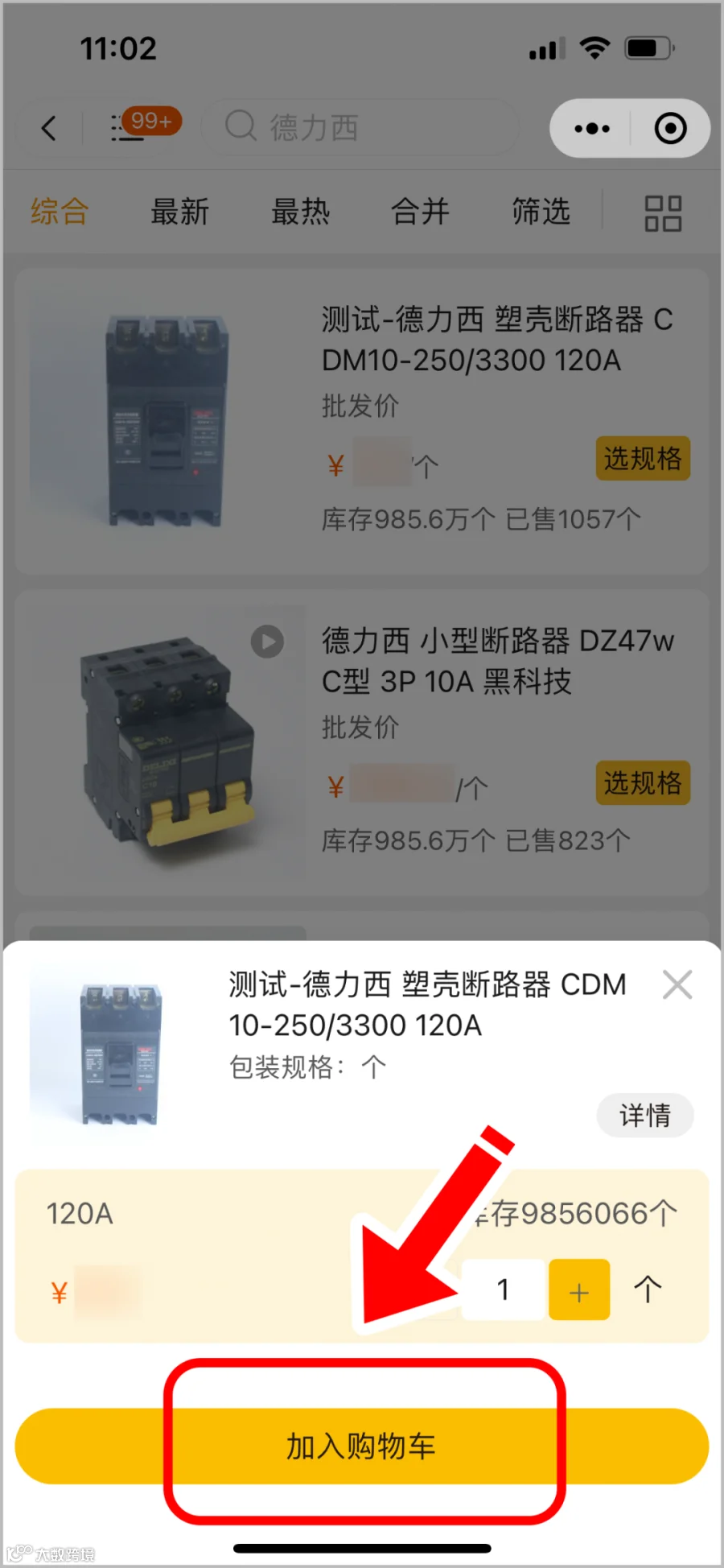724x1568 pixels.
Task: Choose 选规格 for DZ47w C型 3P 10A
Action: [643, 782]
